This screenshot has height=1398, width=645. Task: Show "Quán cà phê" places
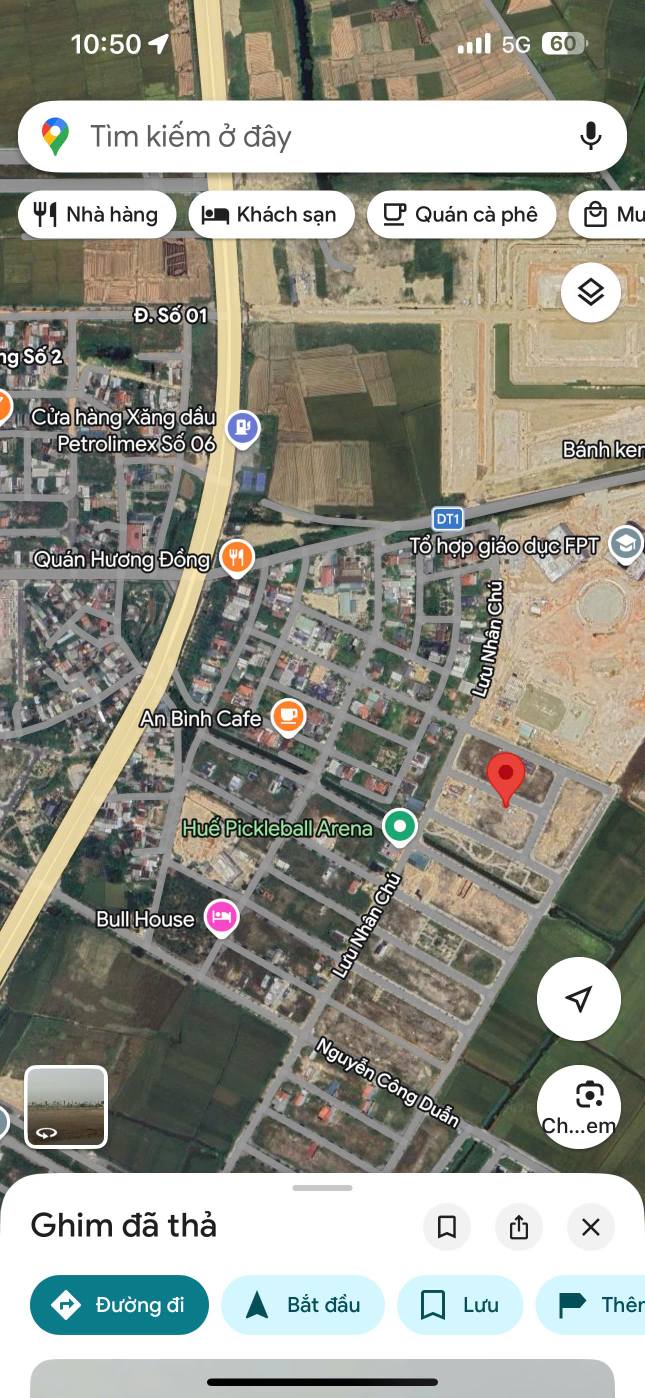(x=461, y=214)
